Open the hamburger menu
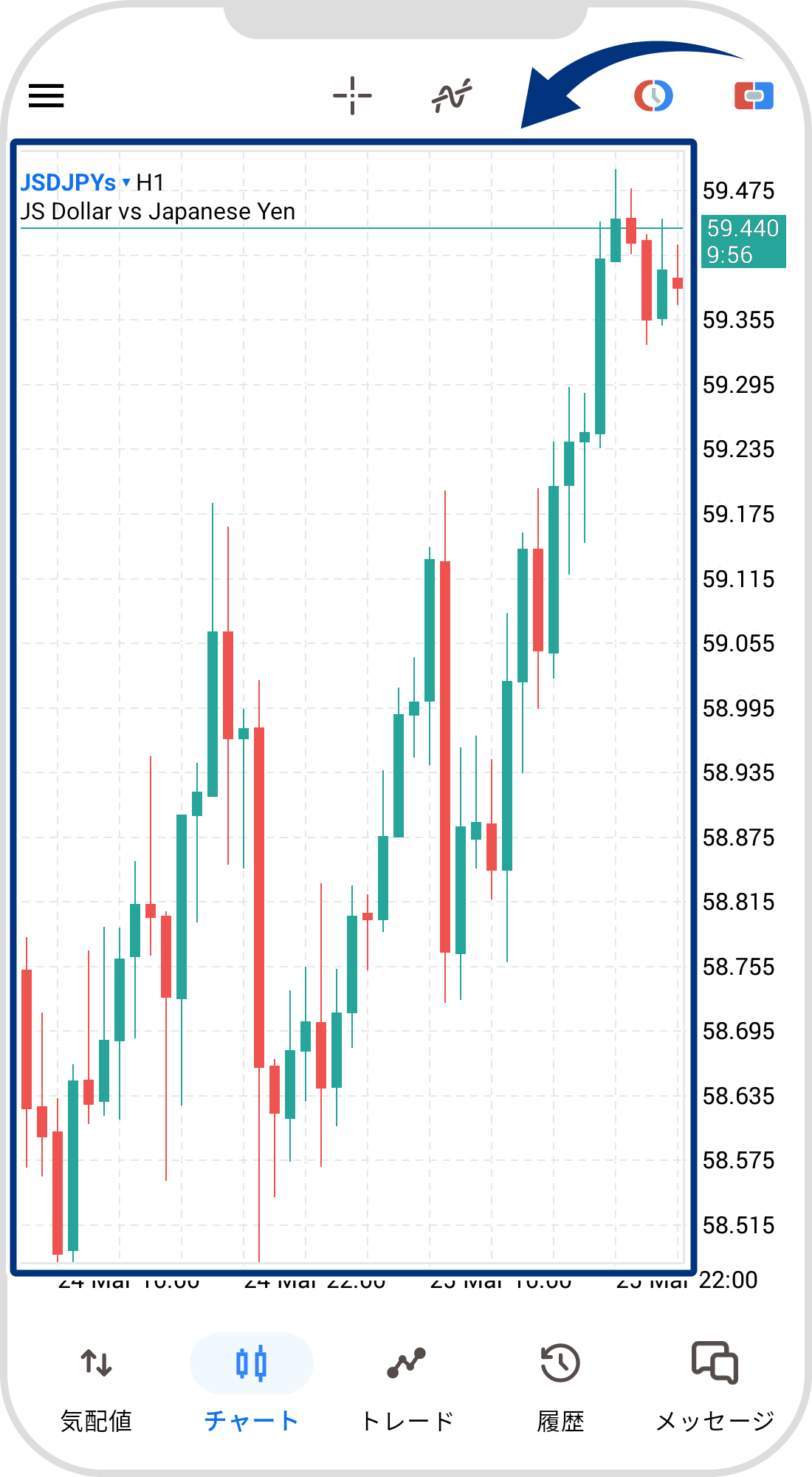 click(x=46, y=96)
